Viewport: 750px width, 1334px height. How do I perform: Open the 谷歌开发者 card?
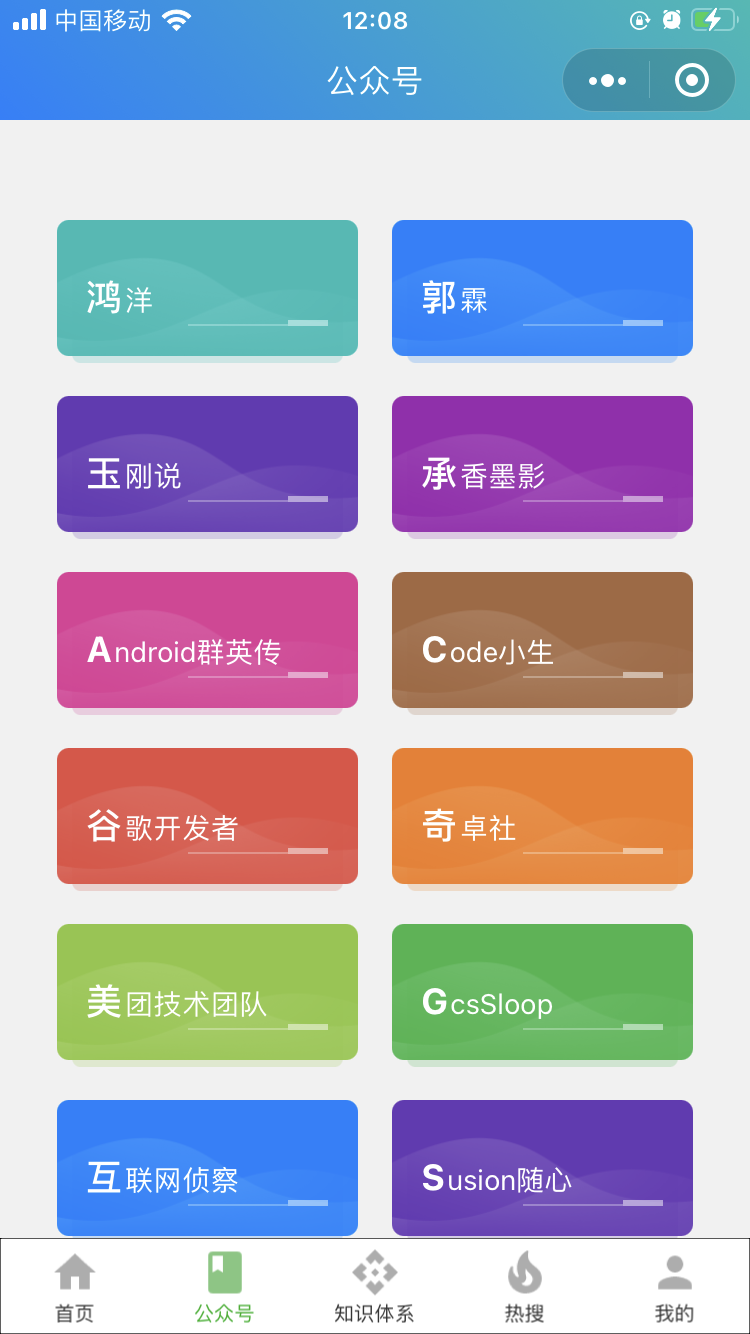click(x=207, y=816)
